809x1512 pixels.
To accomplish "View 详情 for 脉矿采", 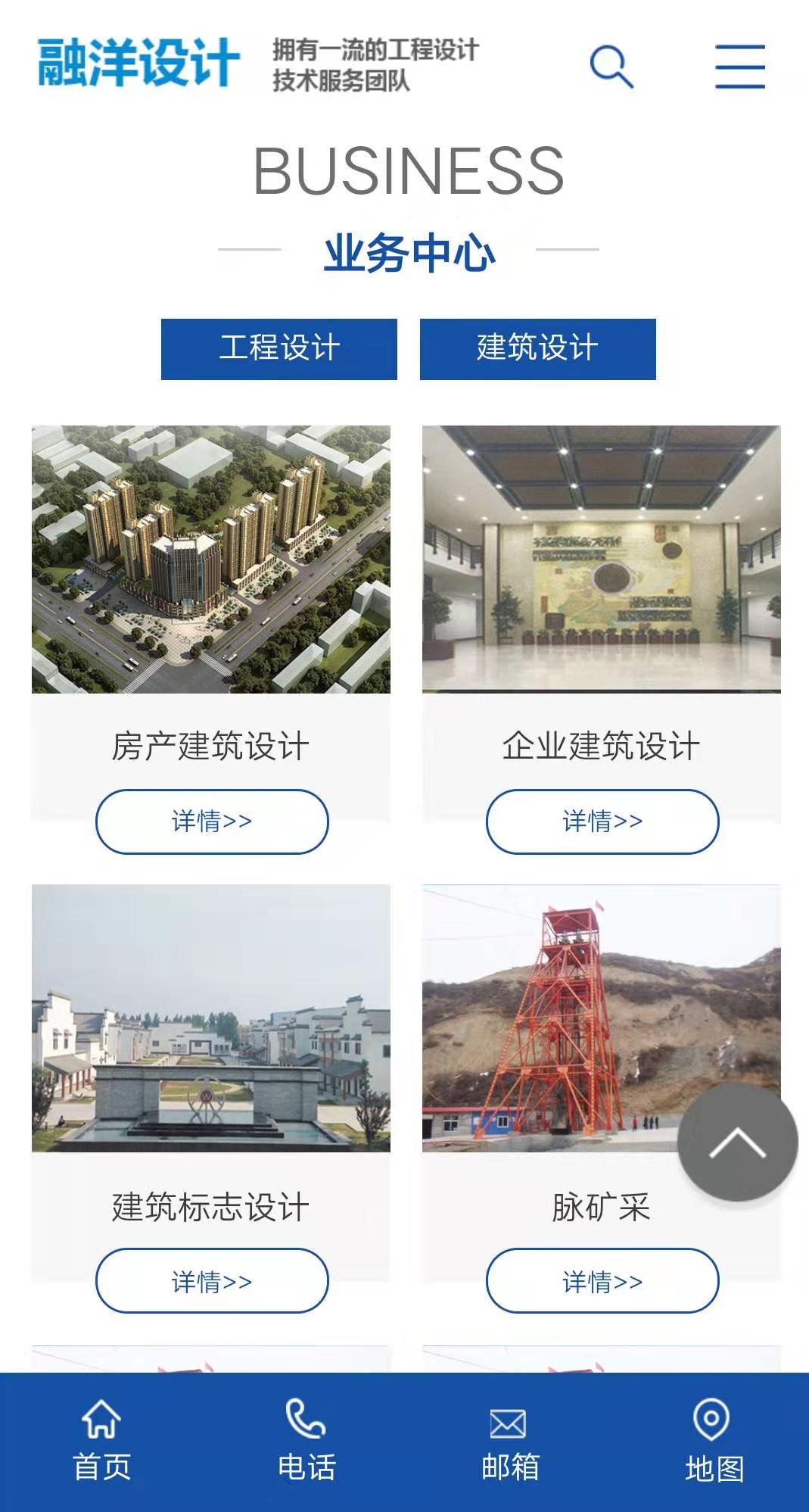I will (x=602, y=1281).
